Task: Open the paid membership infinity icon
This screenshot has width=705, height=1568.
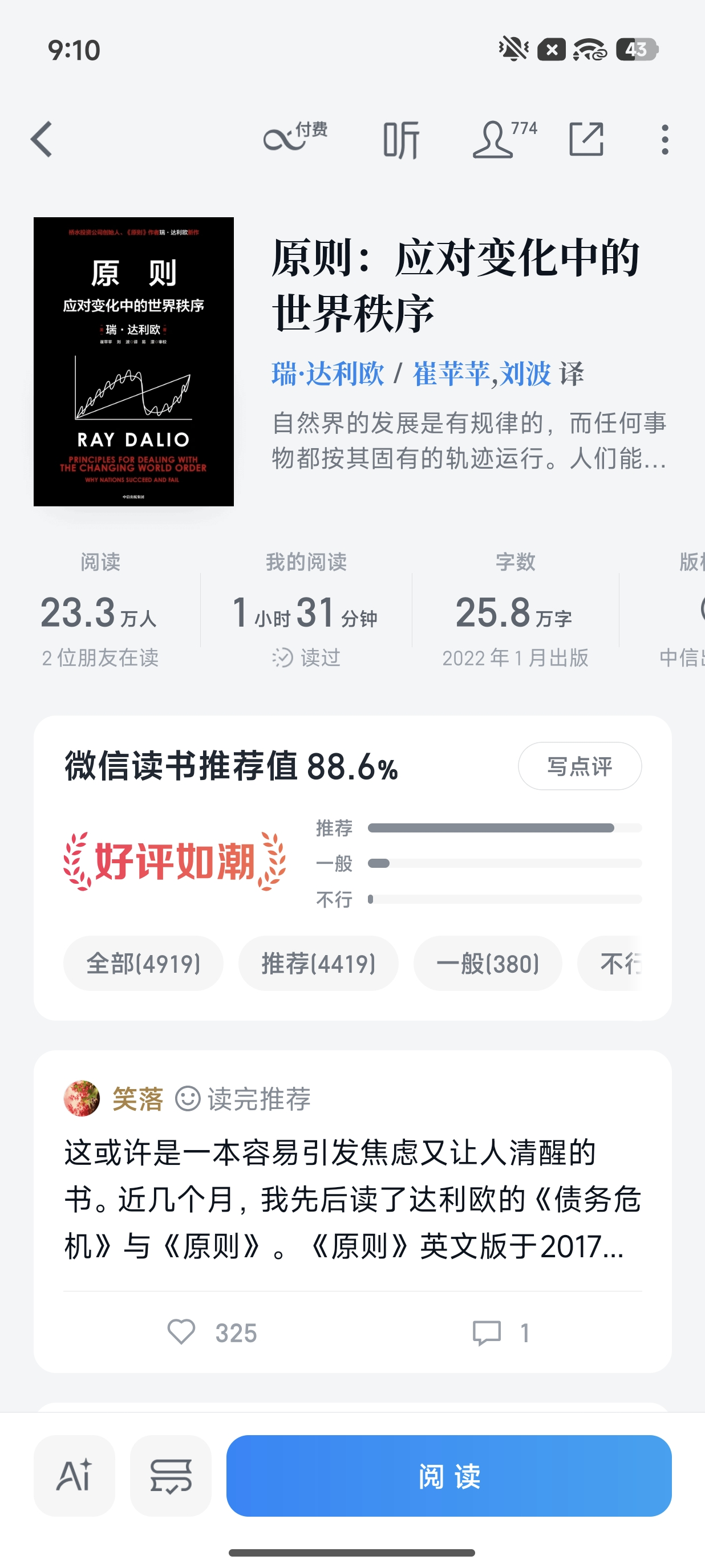Action: (295, 137)
